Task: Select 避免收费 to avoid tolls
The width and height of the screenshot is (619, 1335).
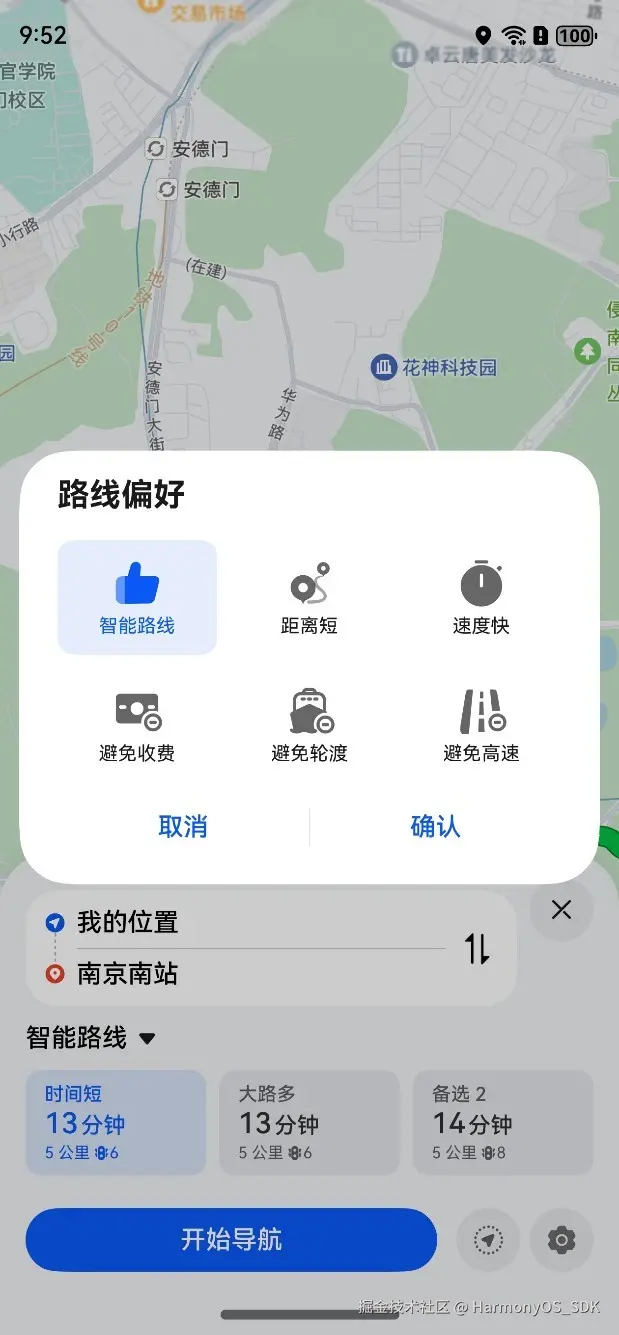Action: tap(137, 725)
